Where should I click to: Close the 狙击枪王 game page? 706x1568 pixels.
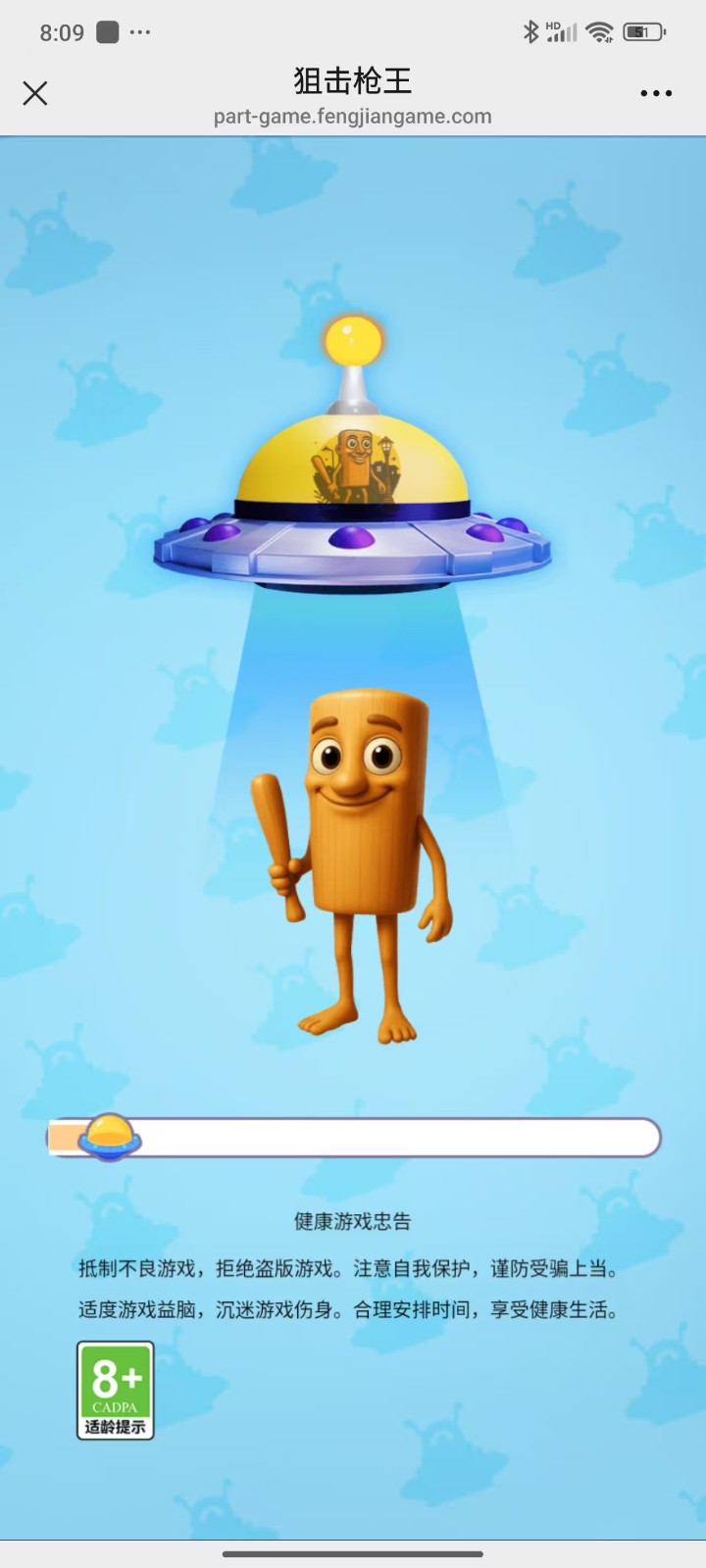[x=35, y=93]
